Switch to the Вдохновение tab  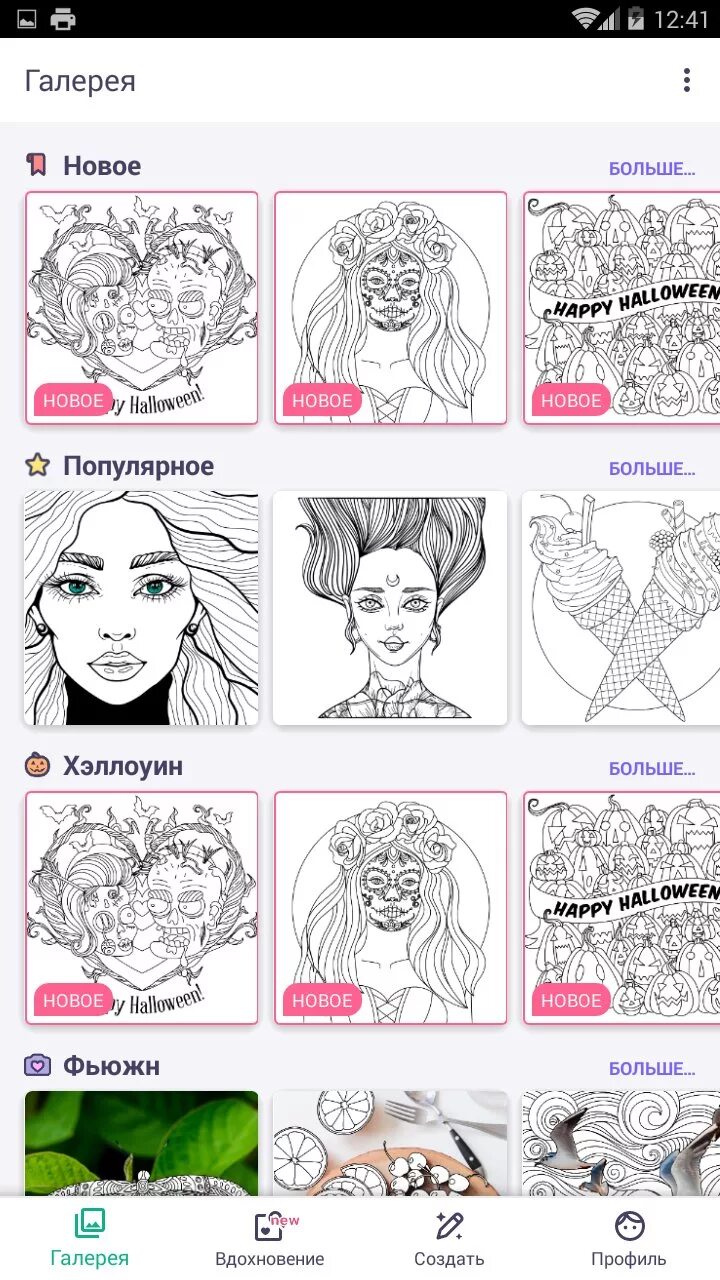coord(270,1239)
